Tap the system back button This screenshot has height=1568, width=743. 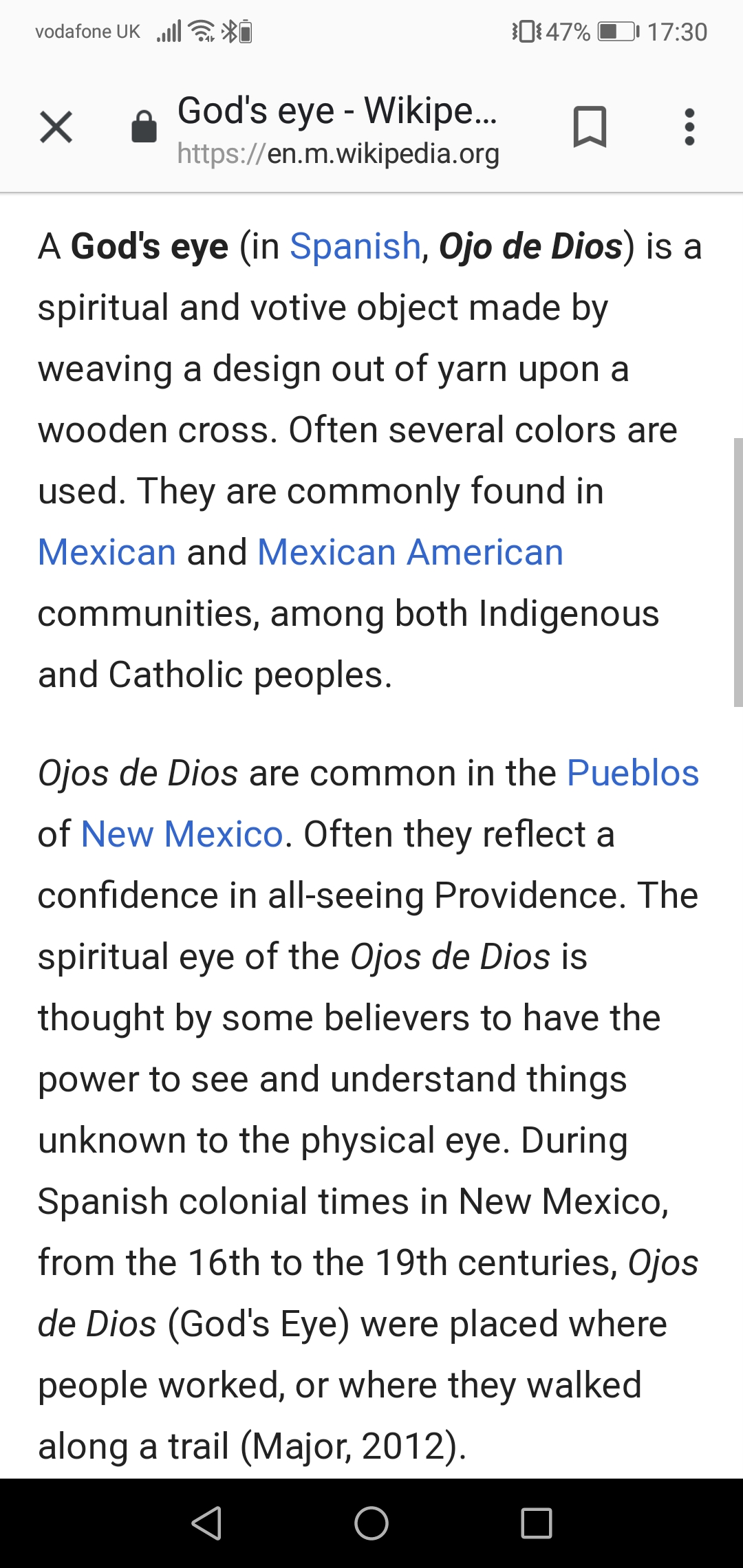click(206, 1523)
